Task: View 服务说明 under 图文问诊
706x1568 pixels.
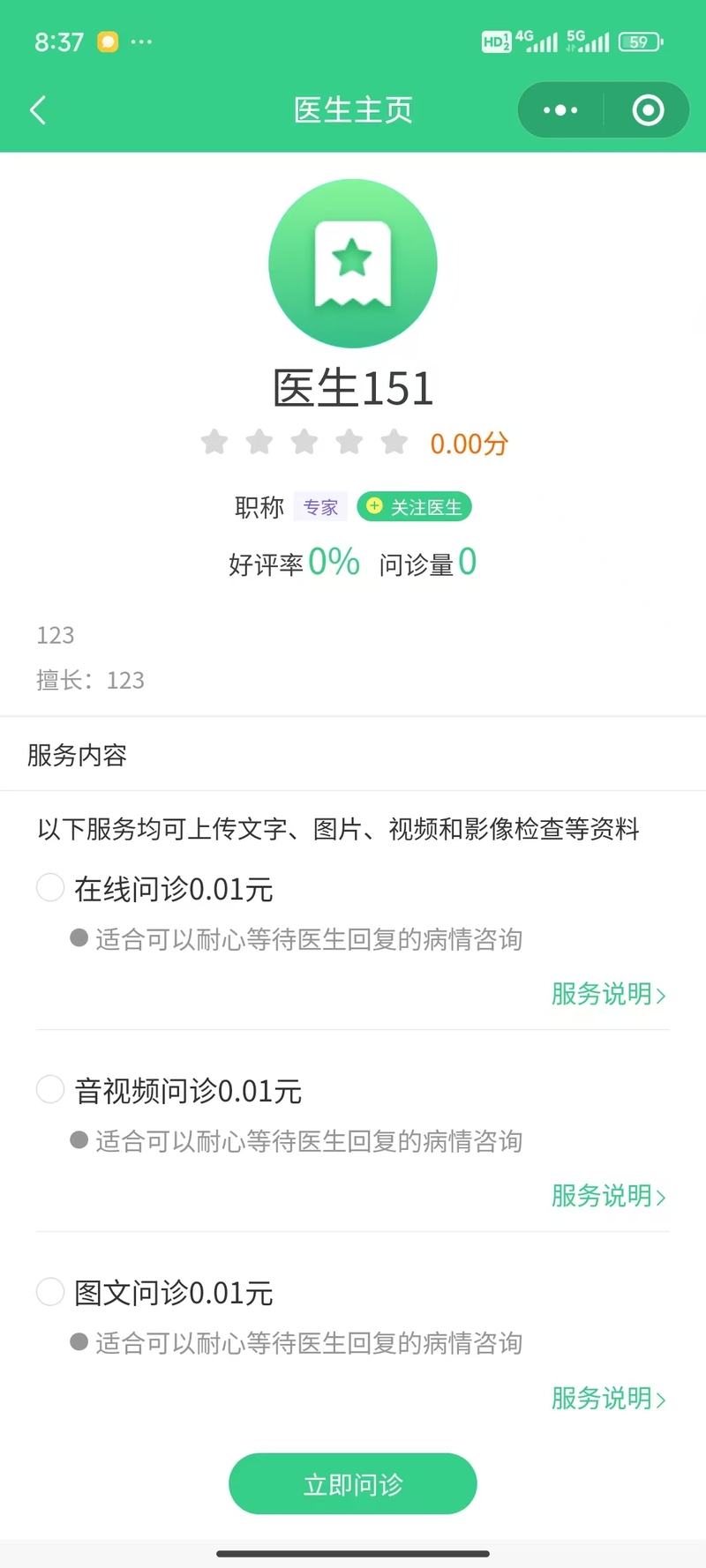Action: (608, 1398)
